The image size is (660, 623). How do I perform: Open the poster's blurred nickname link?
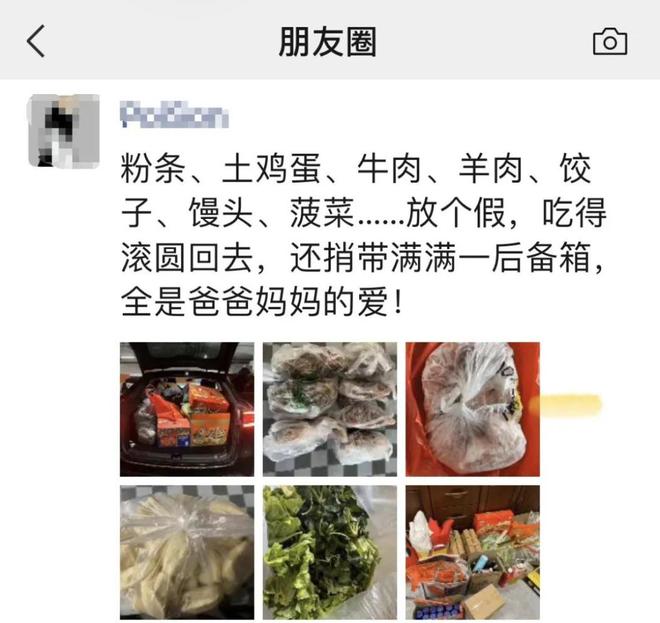[173, 116]
